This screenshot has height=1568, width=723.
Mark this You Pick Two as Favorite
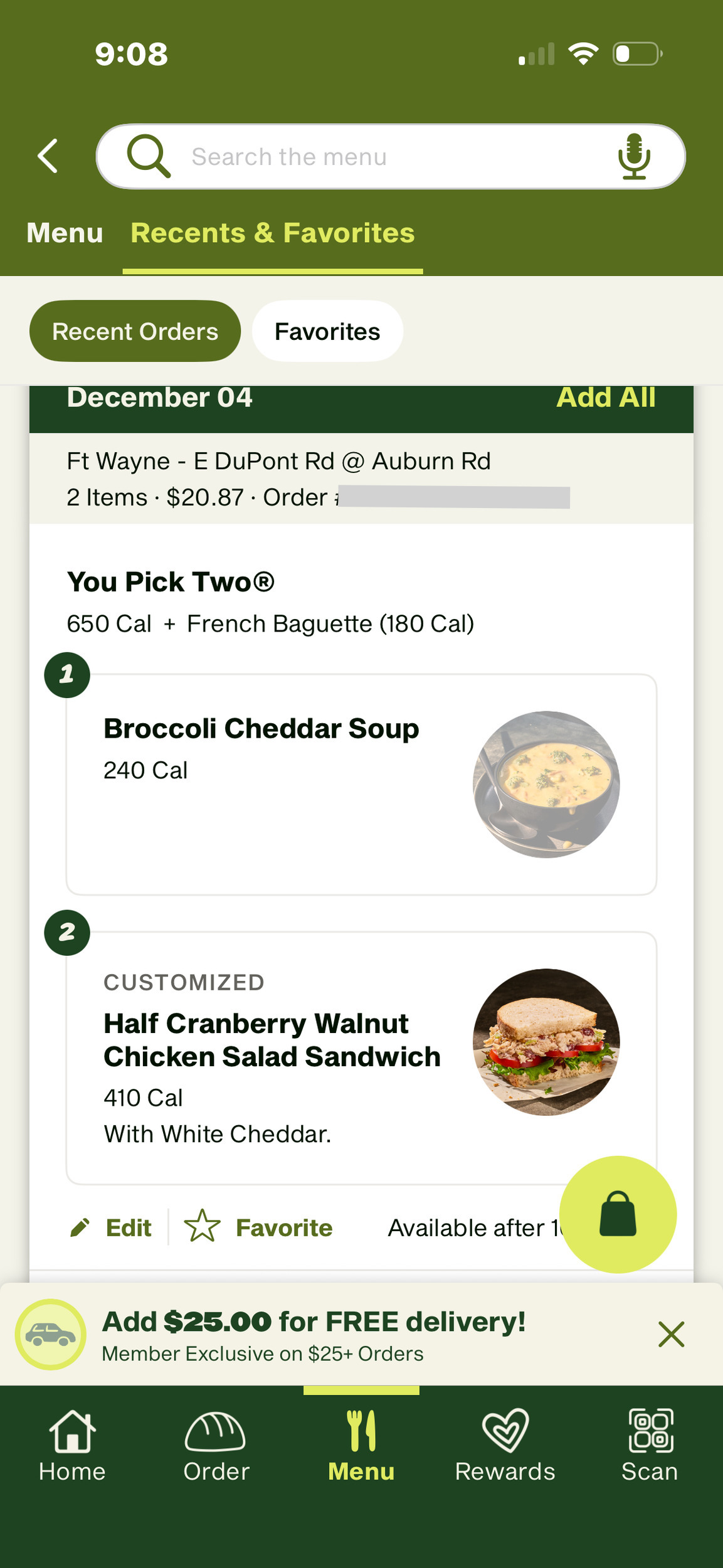(x=258, y=1227)
